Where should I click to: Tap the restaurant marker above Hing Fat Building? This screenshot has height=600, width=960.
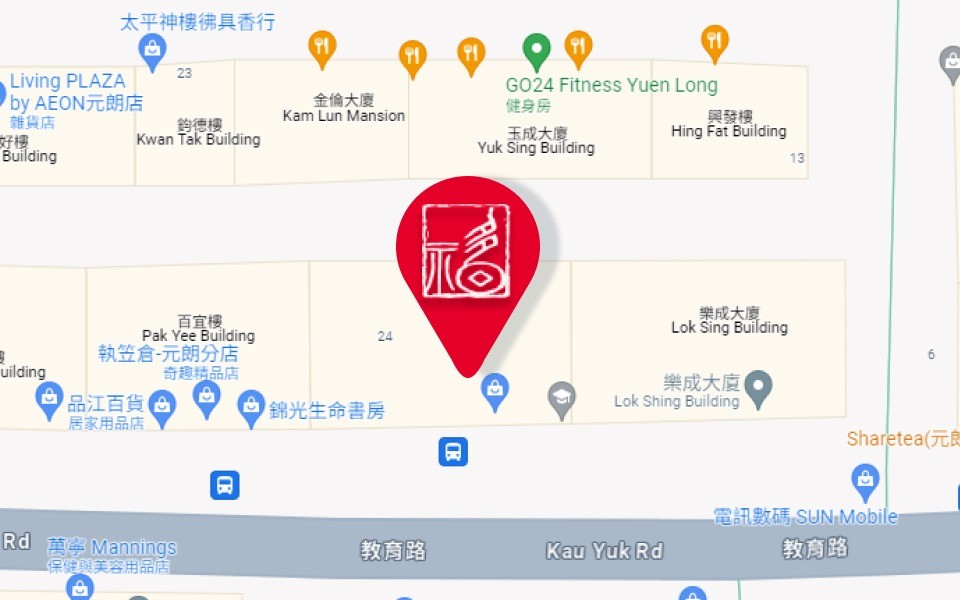pyautogui.click(x=714, y=42)
